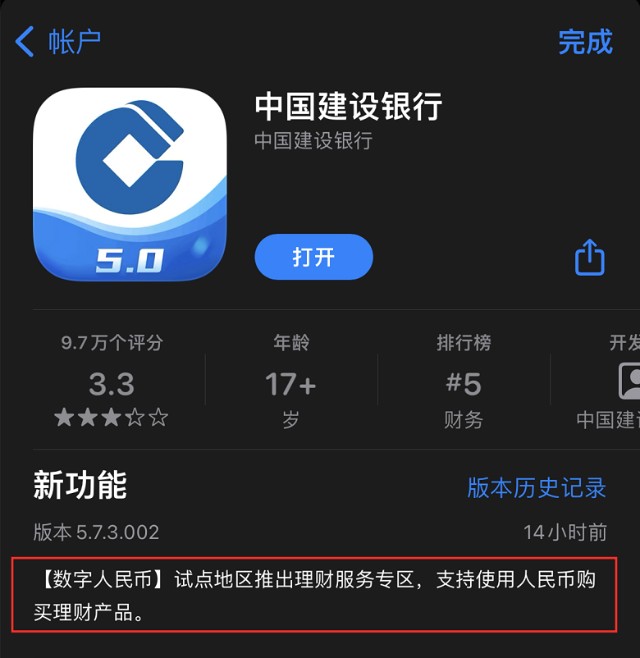Image resolution: width=640 pixels, height=658 pixels.
Task: View the 3.3 ratings section
Action: pyautogui.click(x=111, y=384)
